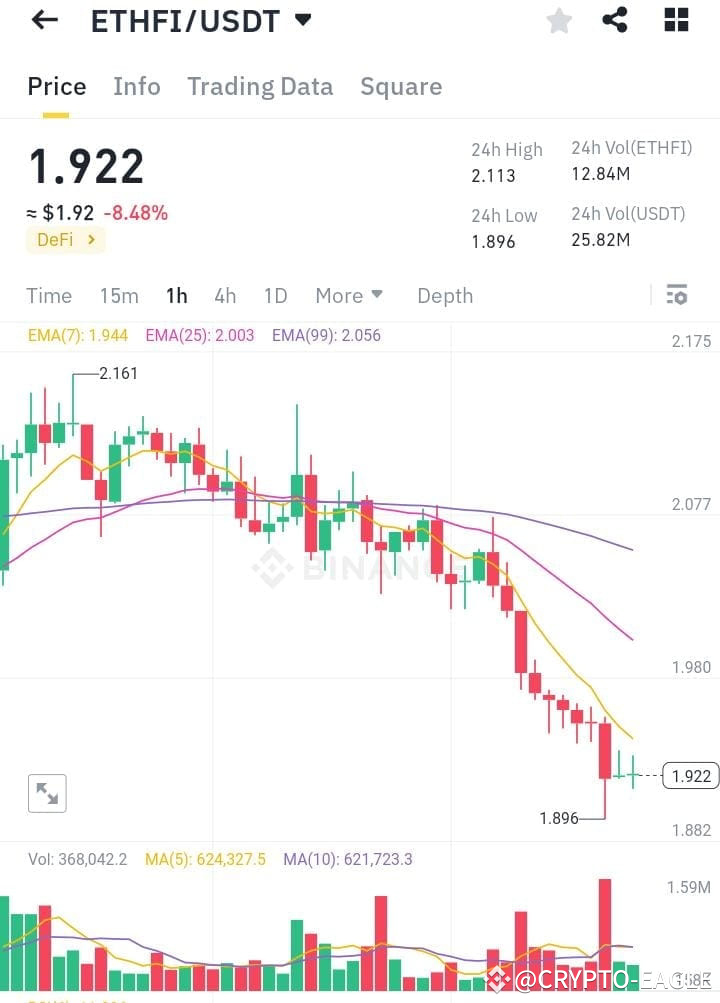
Task: Switch to the Trading Data tab
Action: [260, 87]
